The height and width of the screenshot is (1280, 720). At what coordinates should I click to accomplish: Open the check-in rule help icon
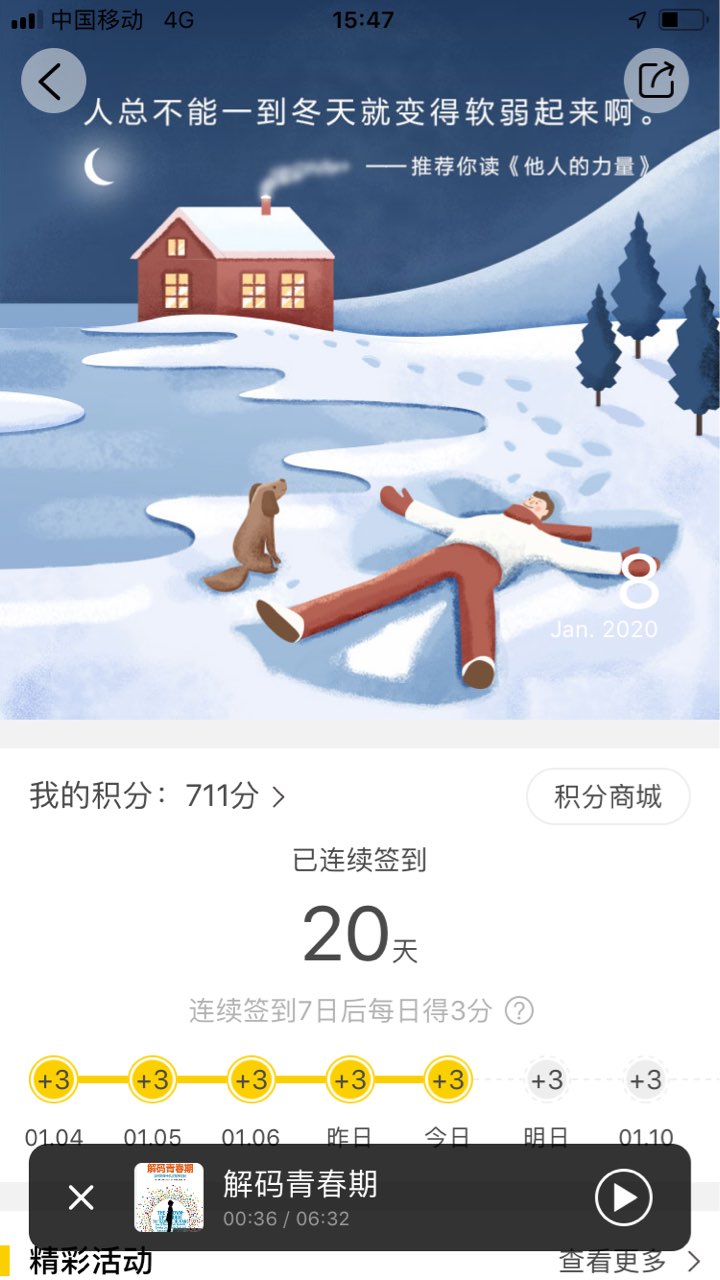[x=519, y=1010]
